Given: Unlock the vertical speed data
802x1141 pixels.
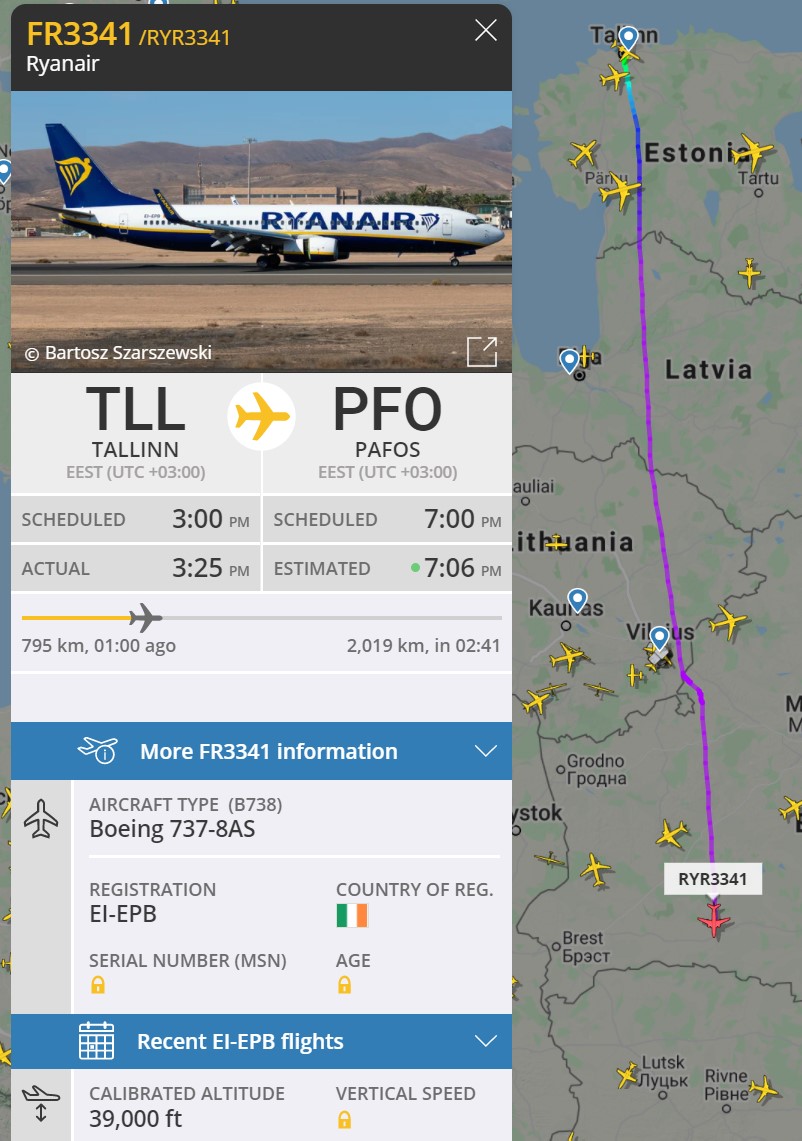Looking at the screenshot, I should pos(344,1119).
